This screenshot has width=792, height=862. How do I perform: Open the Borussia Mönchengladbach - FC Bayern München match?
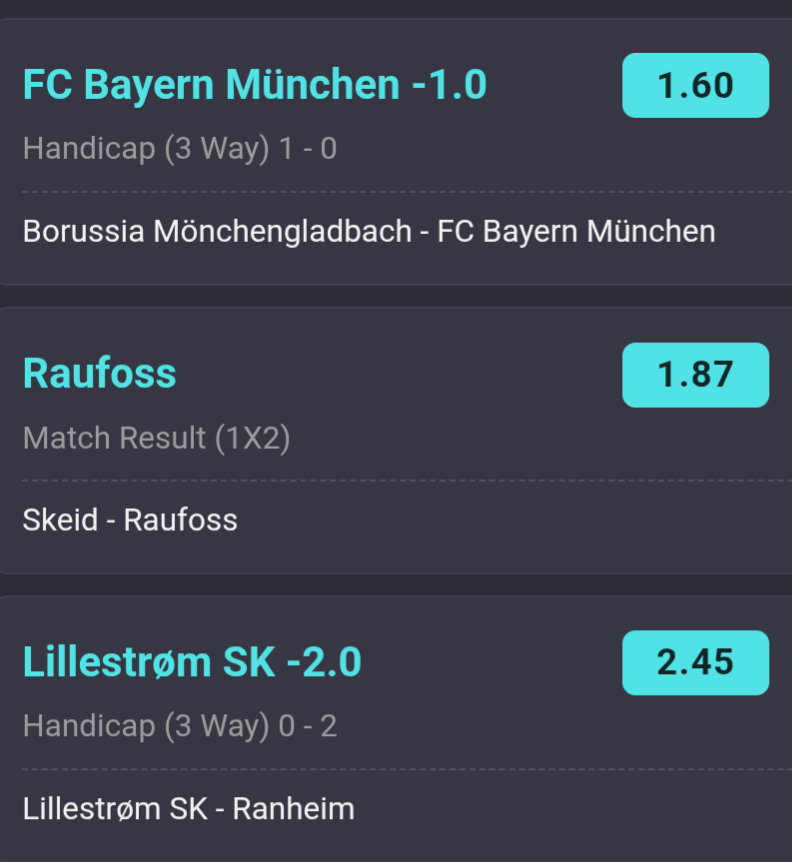(369, 232)
